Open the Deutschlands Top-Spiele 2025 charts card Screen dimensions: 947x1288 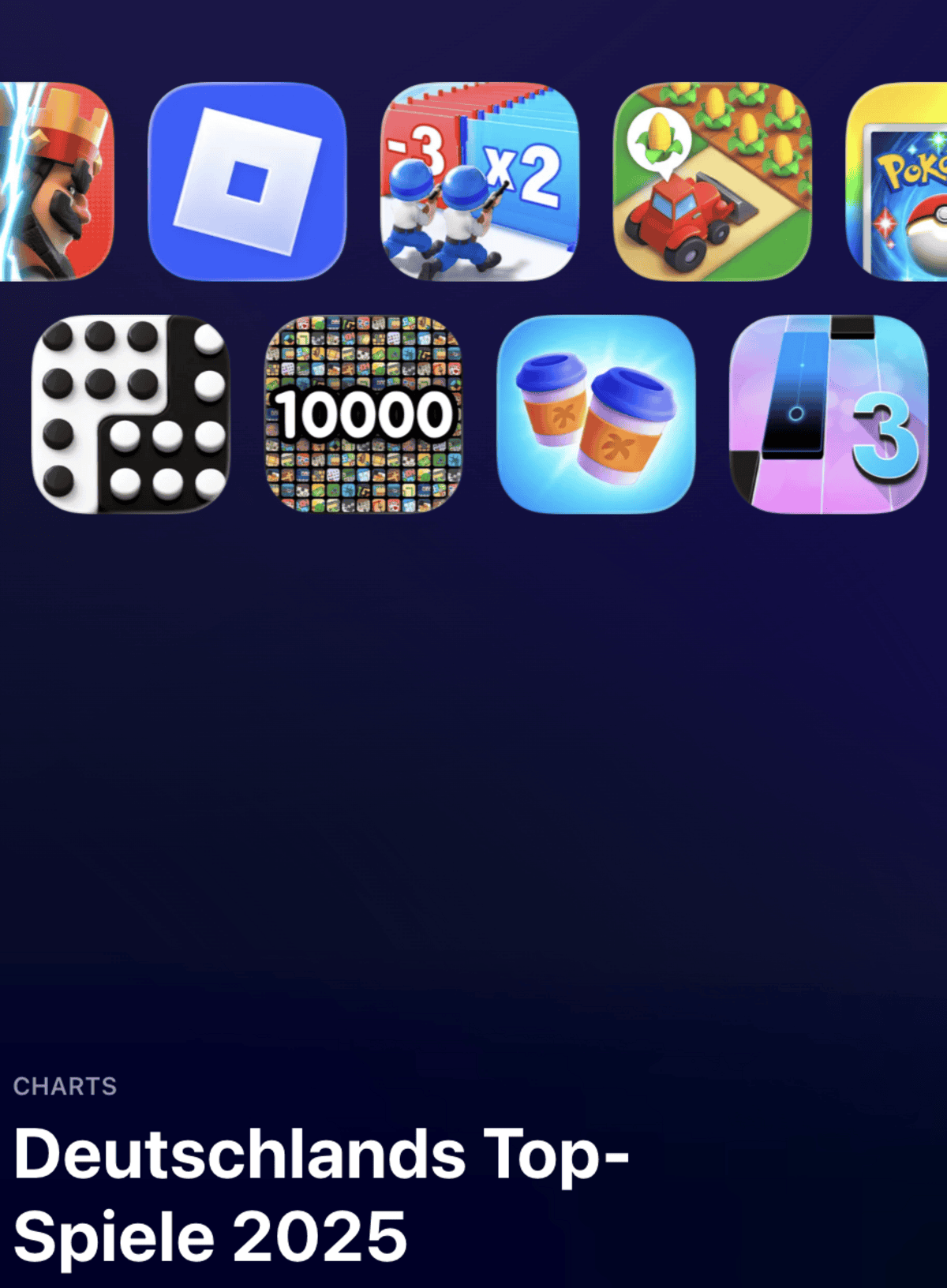320,1193
